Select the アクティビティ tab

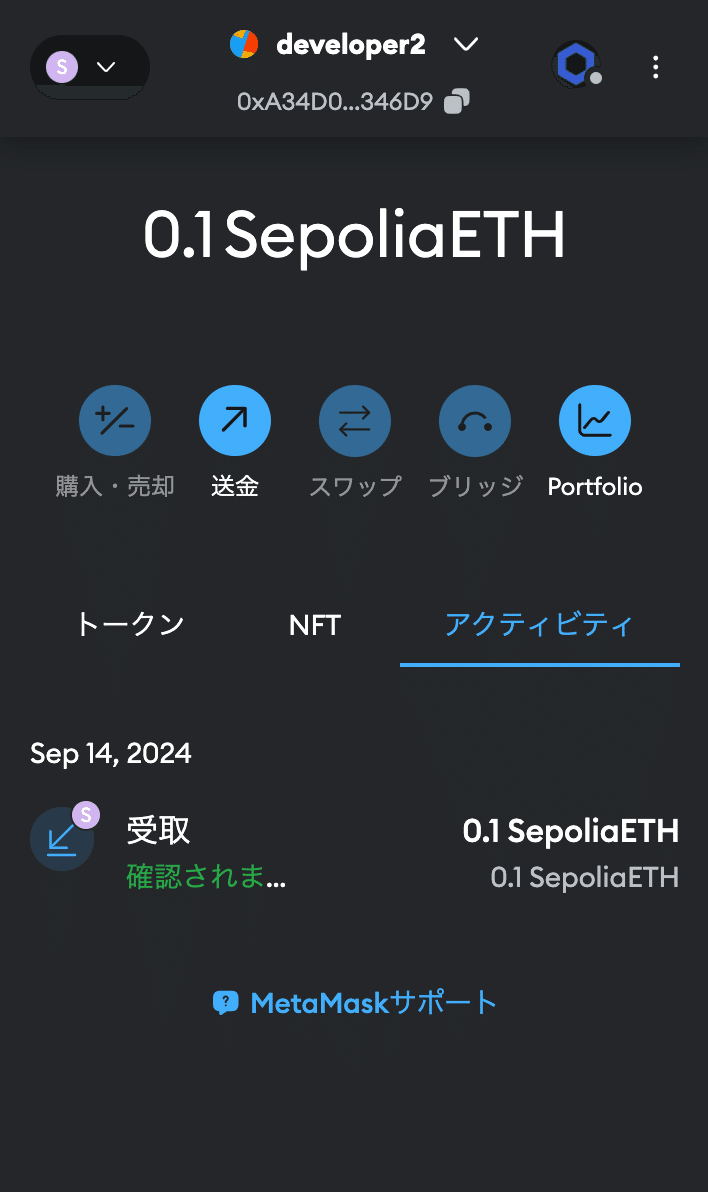coord(539,625)
